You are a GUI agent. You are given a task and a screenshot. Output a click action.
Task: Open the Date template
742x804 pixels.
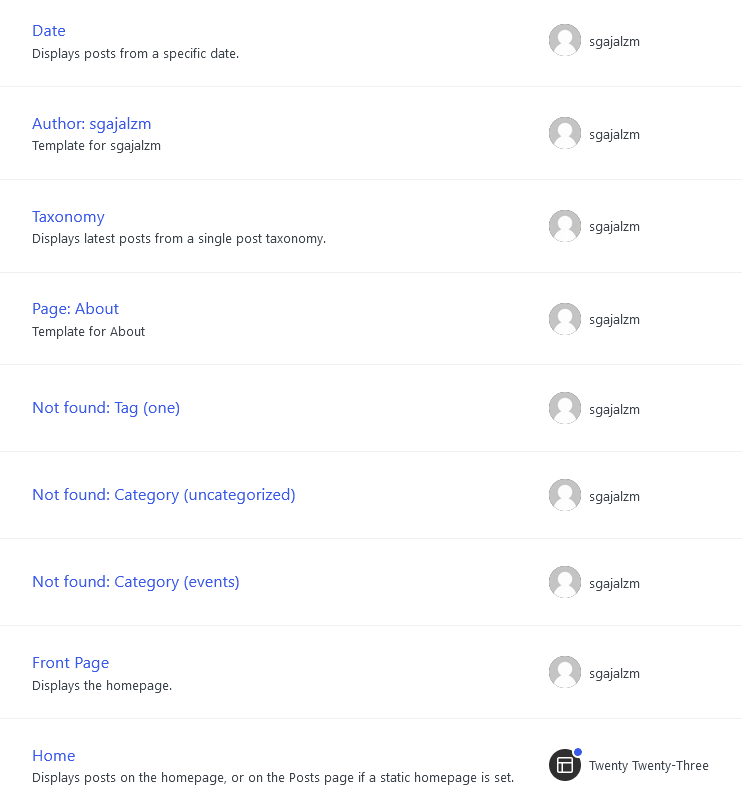click(x=48, y=31)
